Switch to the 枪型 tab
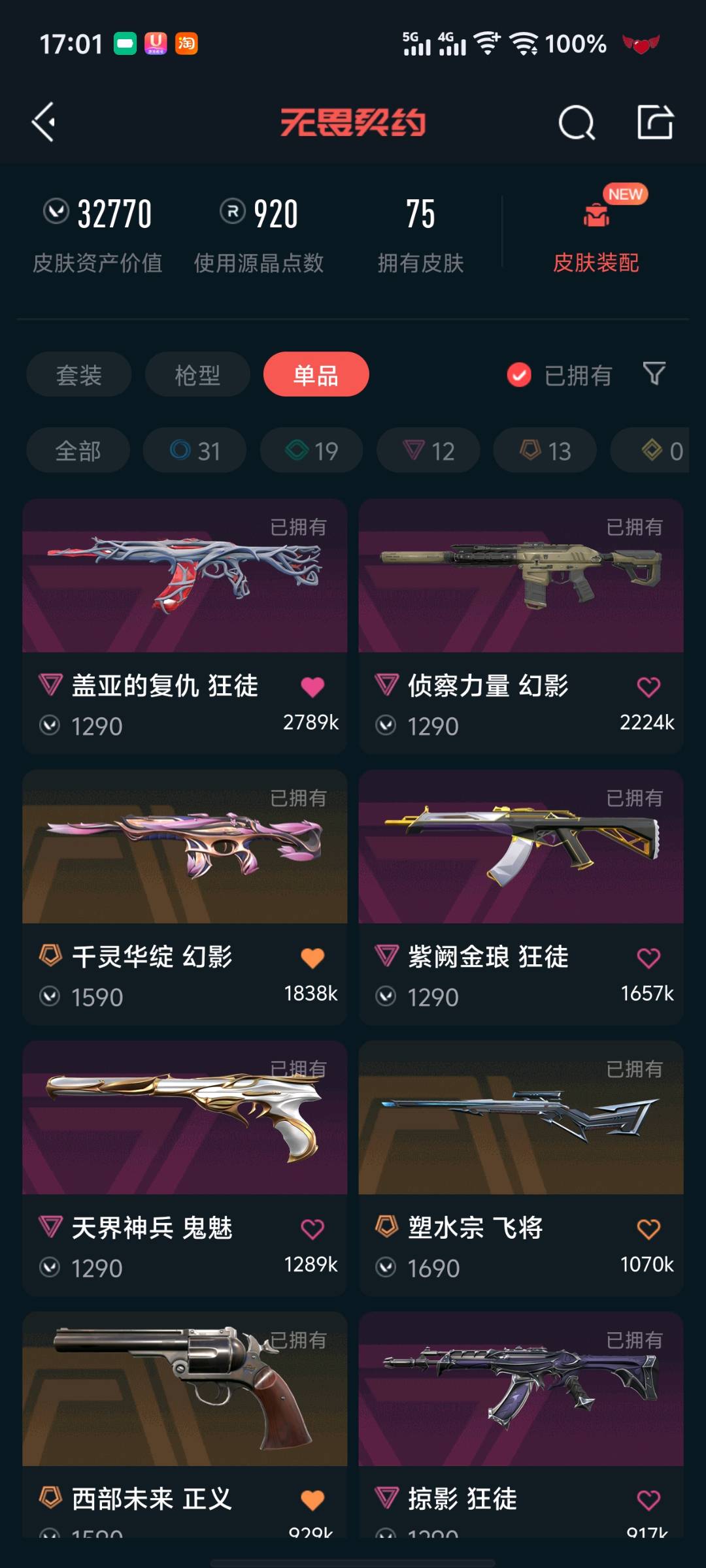706x1568 pixels. coord(197,375)
